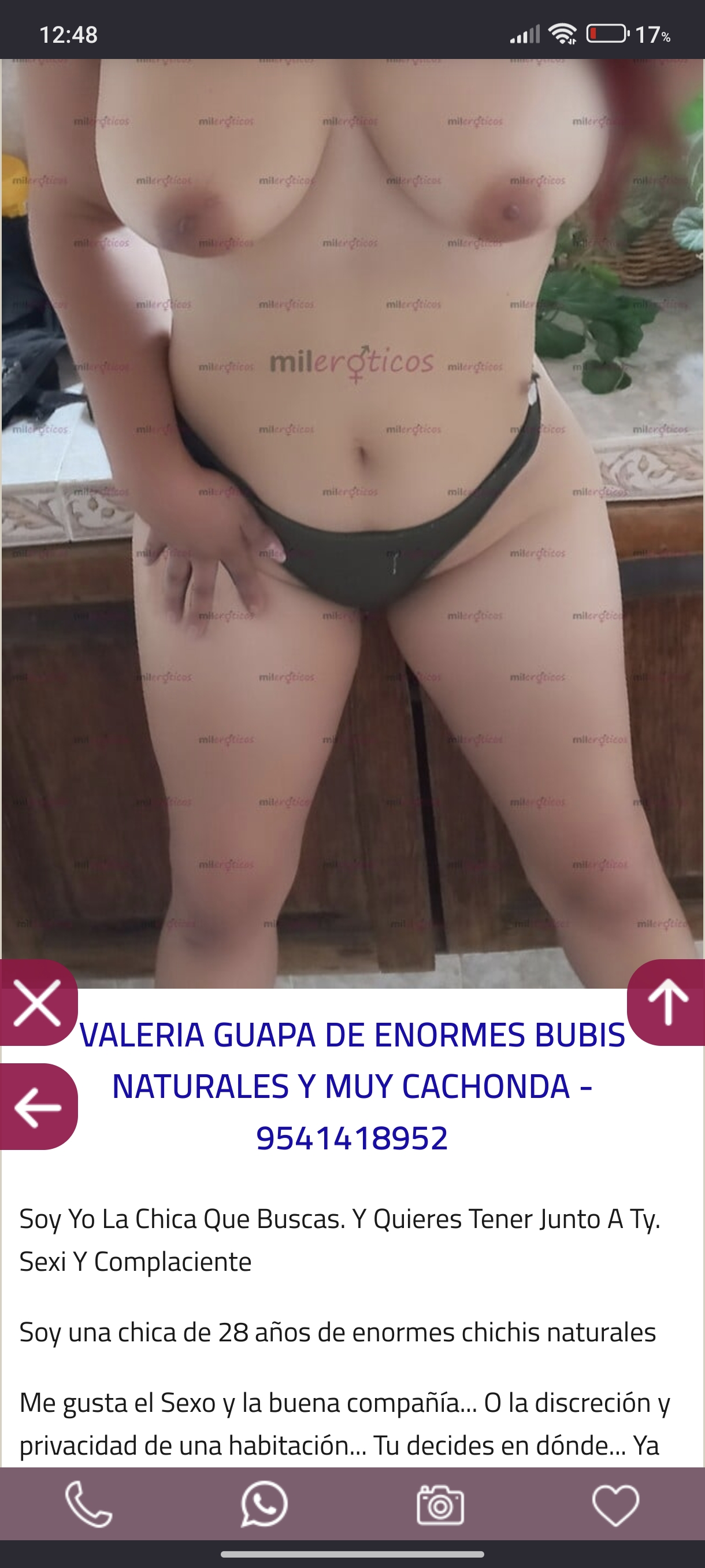Open WhatsApp chat from the bottom bar
Viewport: 705px width, 1568px height.
click(x=264, y=1504)
